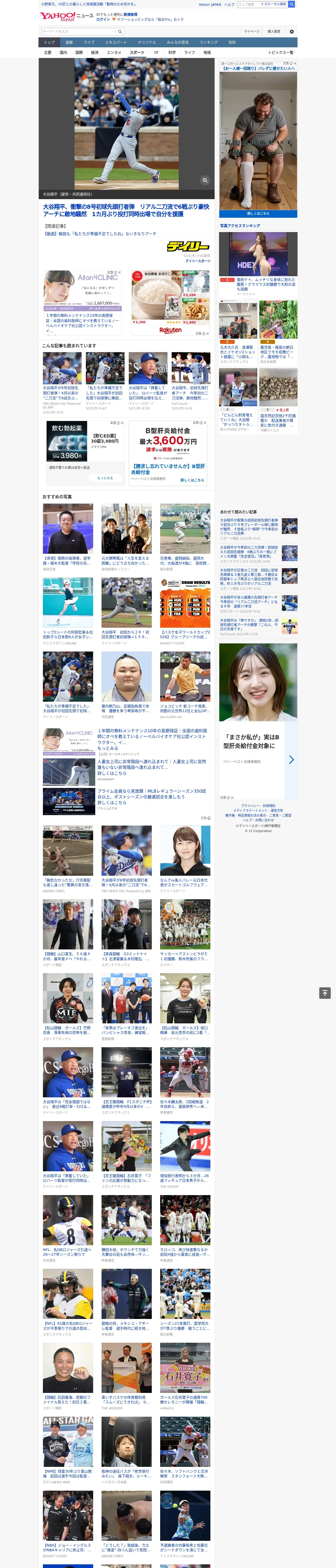The height and width of the screenshot is (1568, 336).
Task: Open the ランキング tab
Action: click(x=209, y=43)
